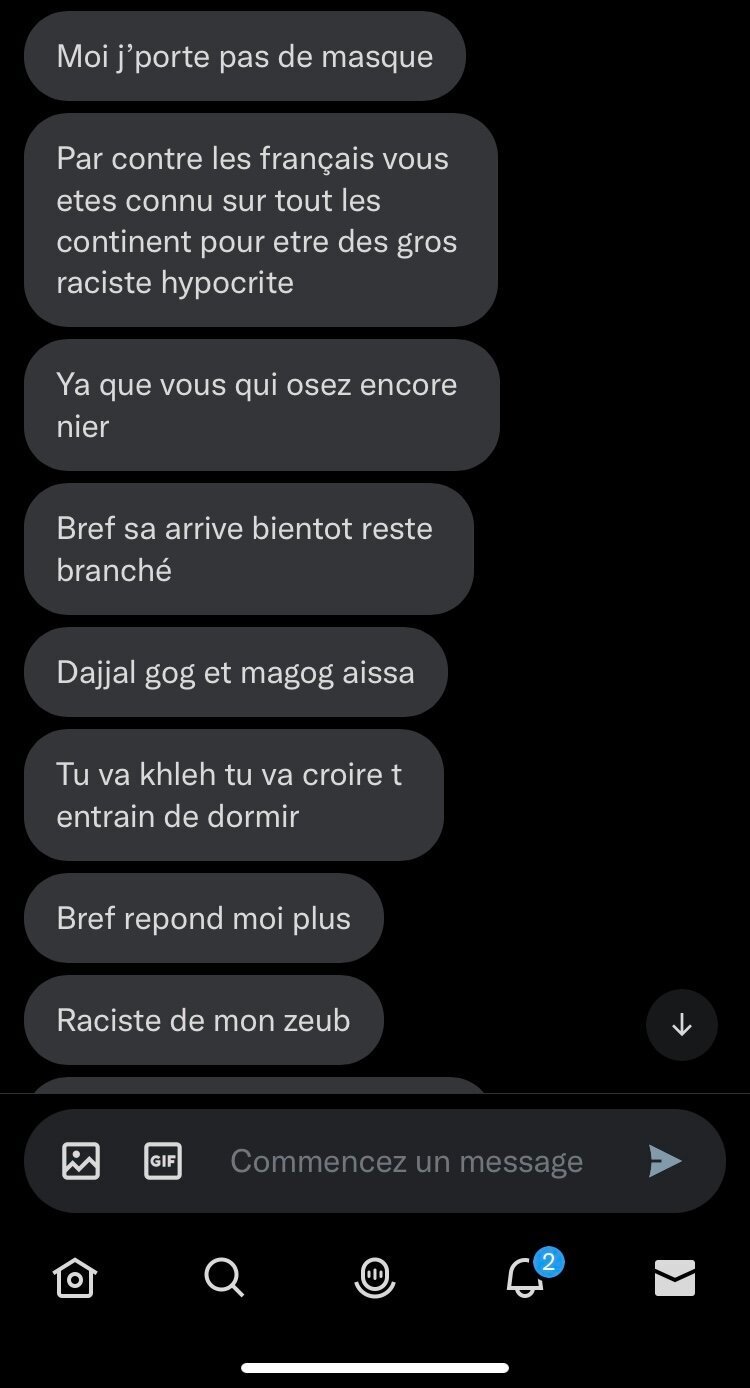This screenshot has width=750, height=1388.
Task: Attach a photo with the image icon
Action: tap(81, 1161)
